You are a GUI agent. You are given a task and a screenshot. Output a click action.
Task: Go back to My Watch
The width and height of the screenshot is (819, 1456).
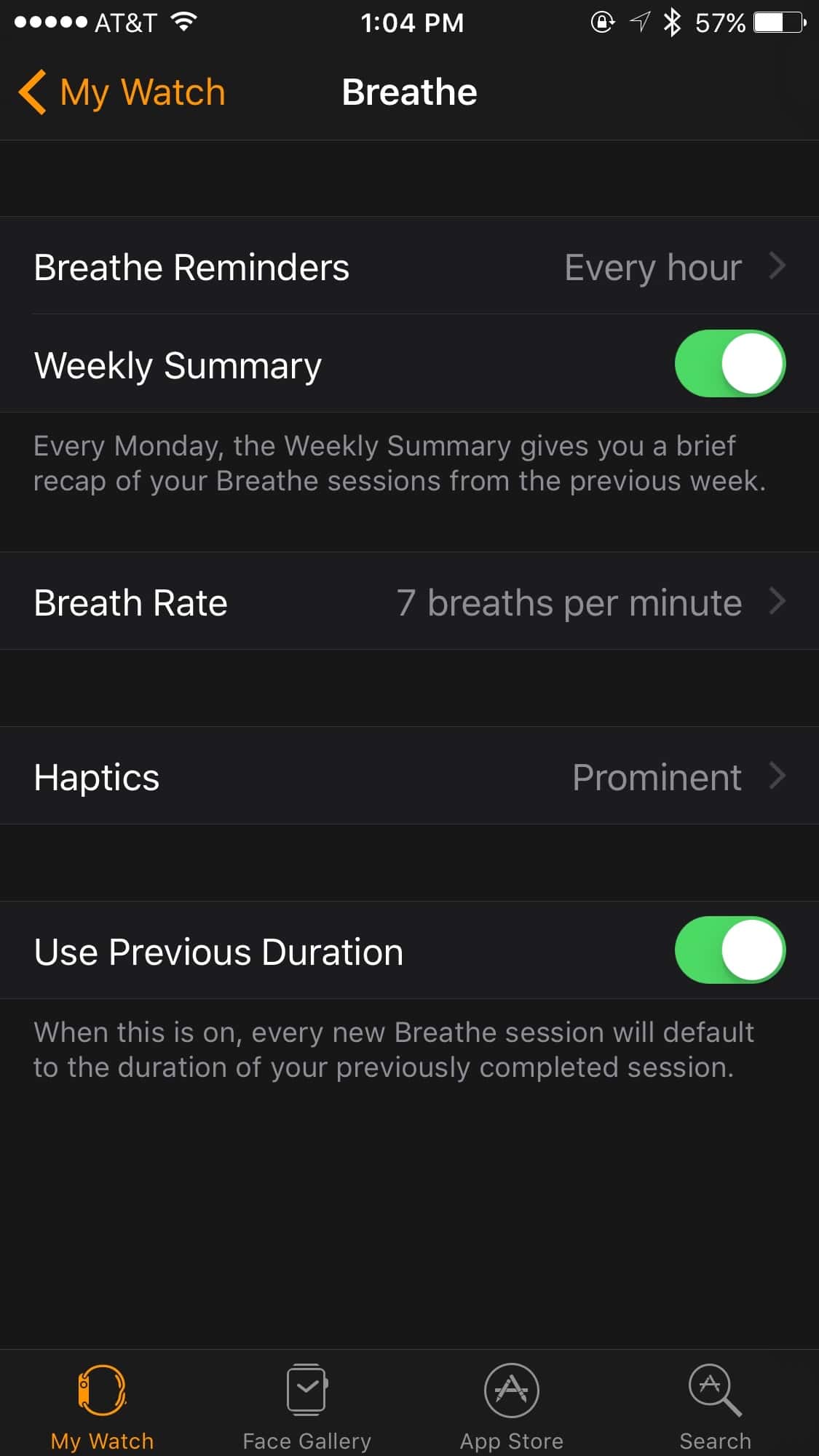[x=122, y=92]
